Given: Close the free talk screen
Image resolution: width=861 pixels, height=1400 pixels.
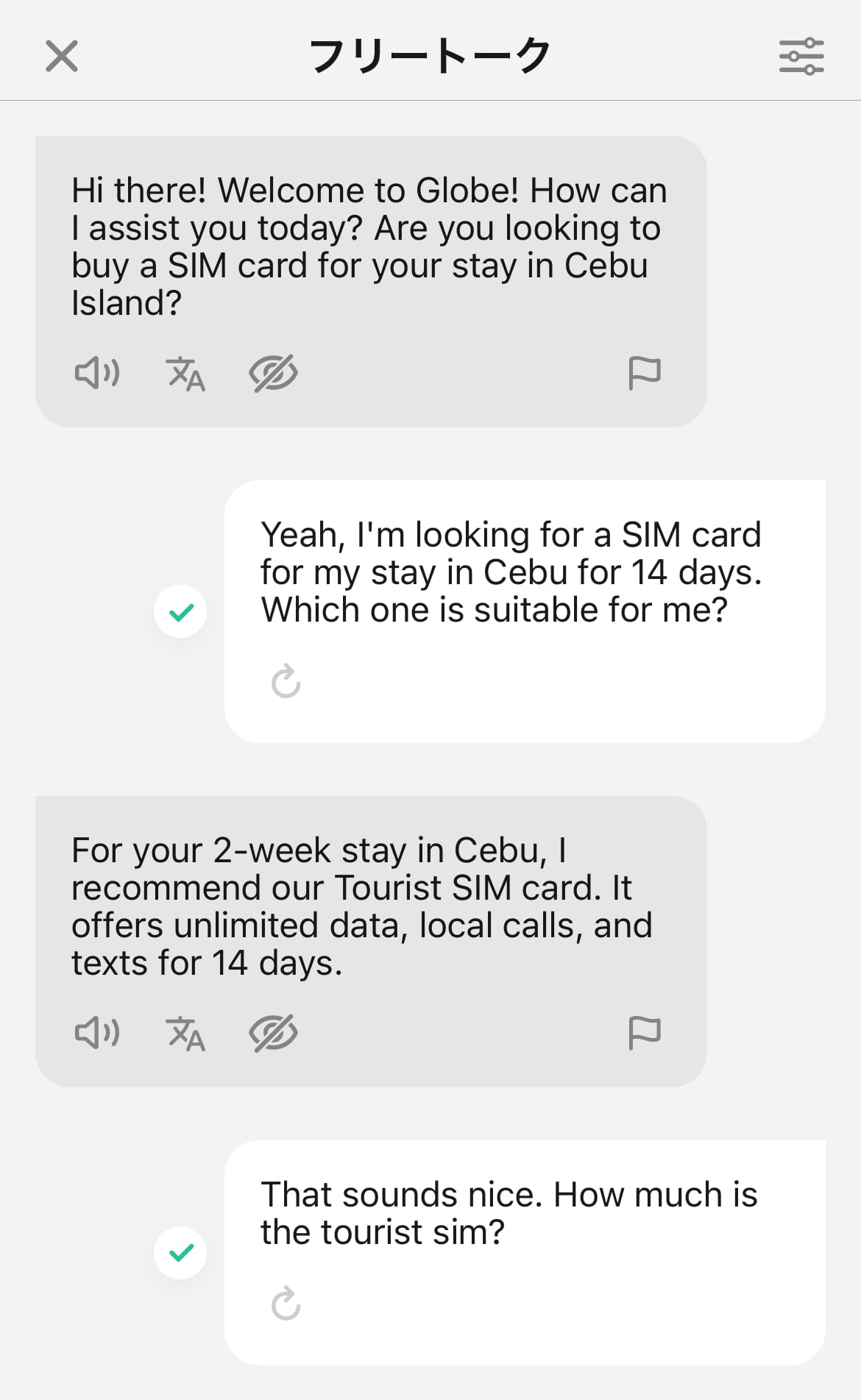Looking at the screenshot, I should click(62, 57).
